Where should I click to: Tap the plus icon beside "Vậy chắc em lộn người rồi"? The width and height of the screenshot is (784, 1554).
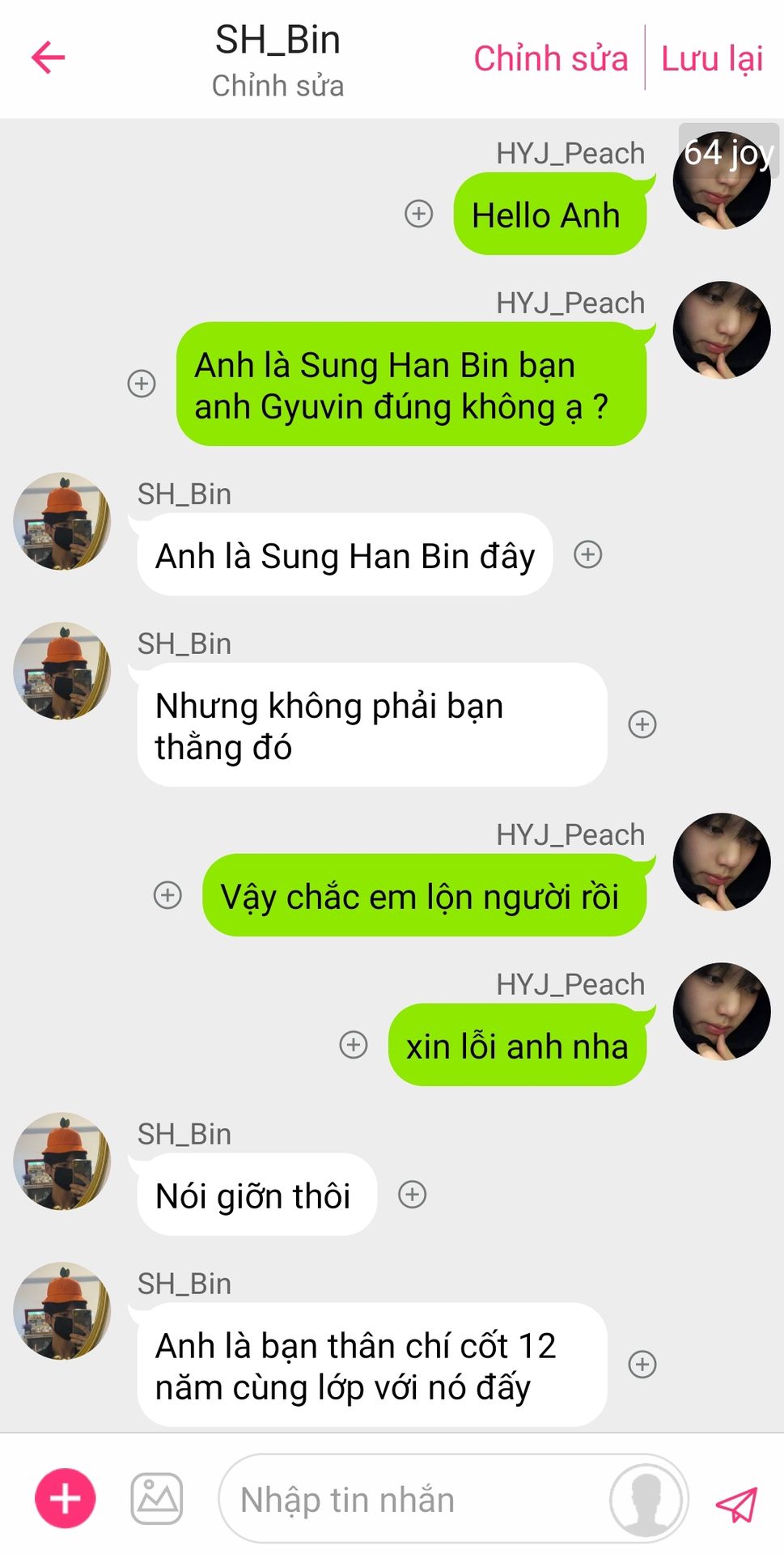pyautogui.click(x=167, y=895)
